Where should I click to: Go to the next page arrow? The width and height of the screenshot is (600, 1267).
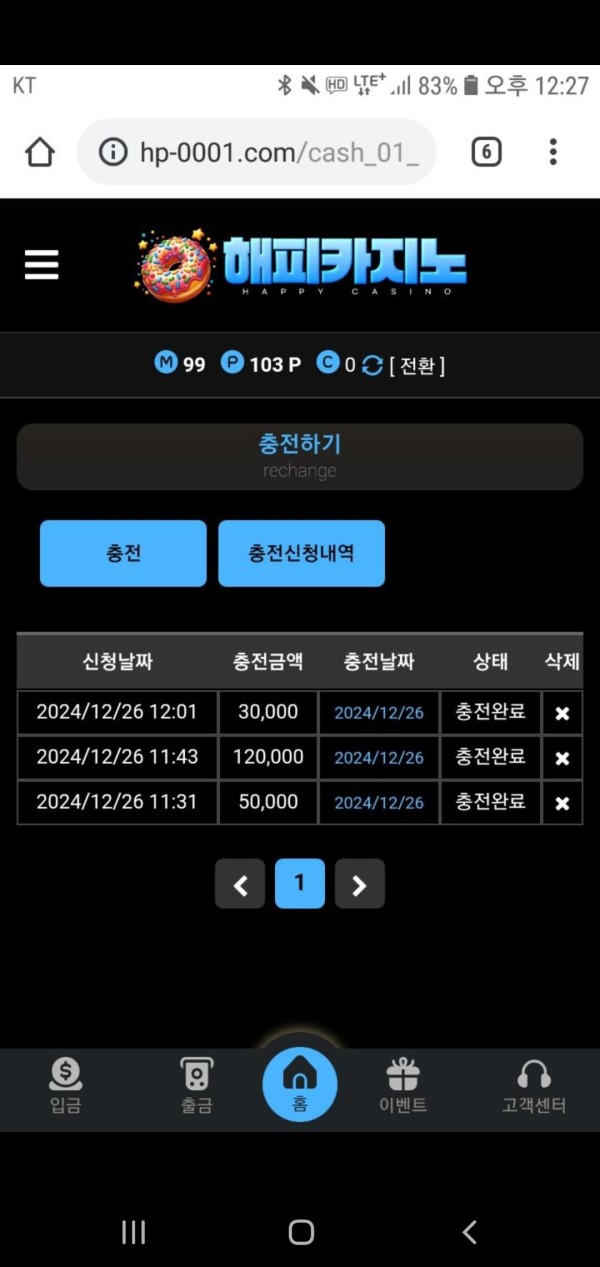pyautogui.click(x=359, y=884)
